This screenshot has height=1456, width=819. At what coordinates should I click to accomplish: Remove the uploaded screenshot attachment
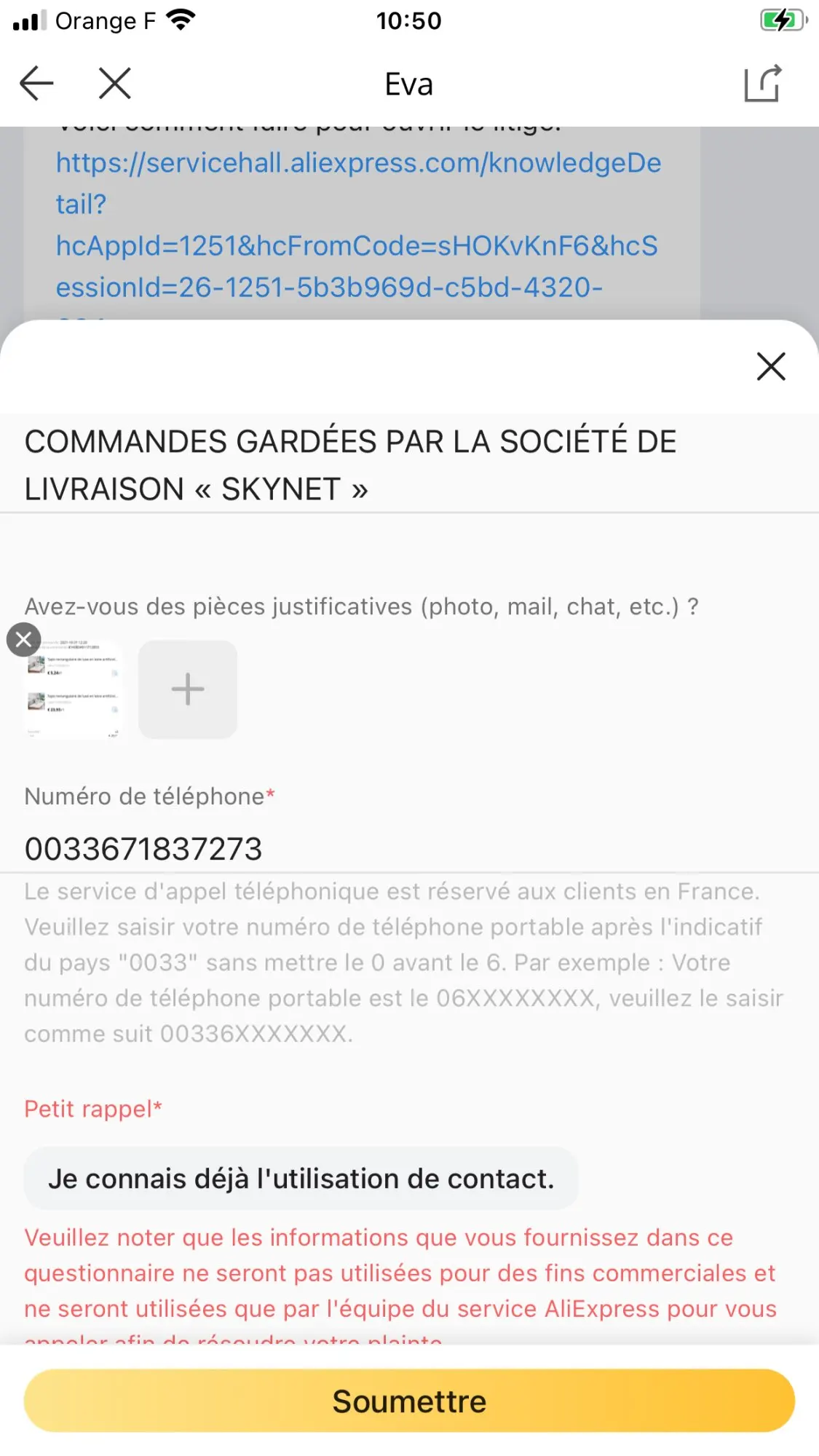pyautogui.click(x=23, y=640)
